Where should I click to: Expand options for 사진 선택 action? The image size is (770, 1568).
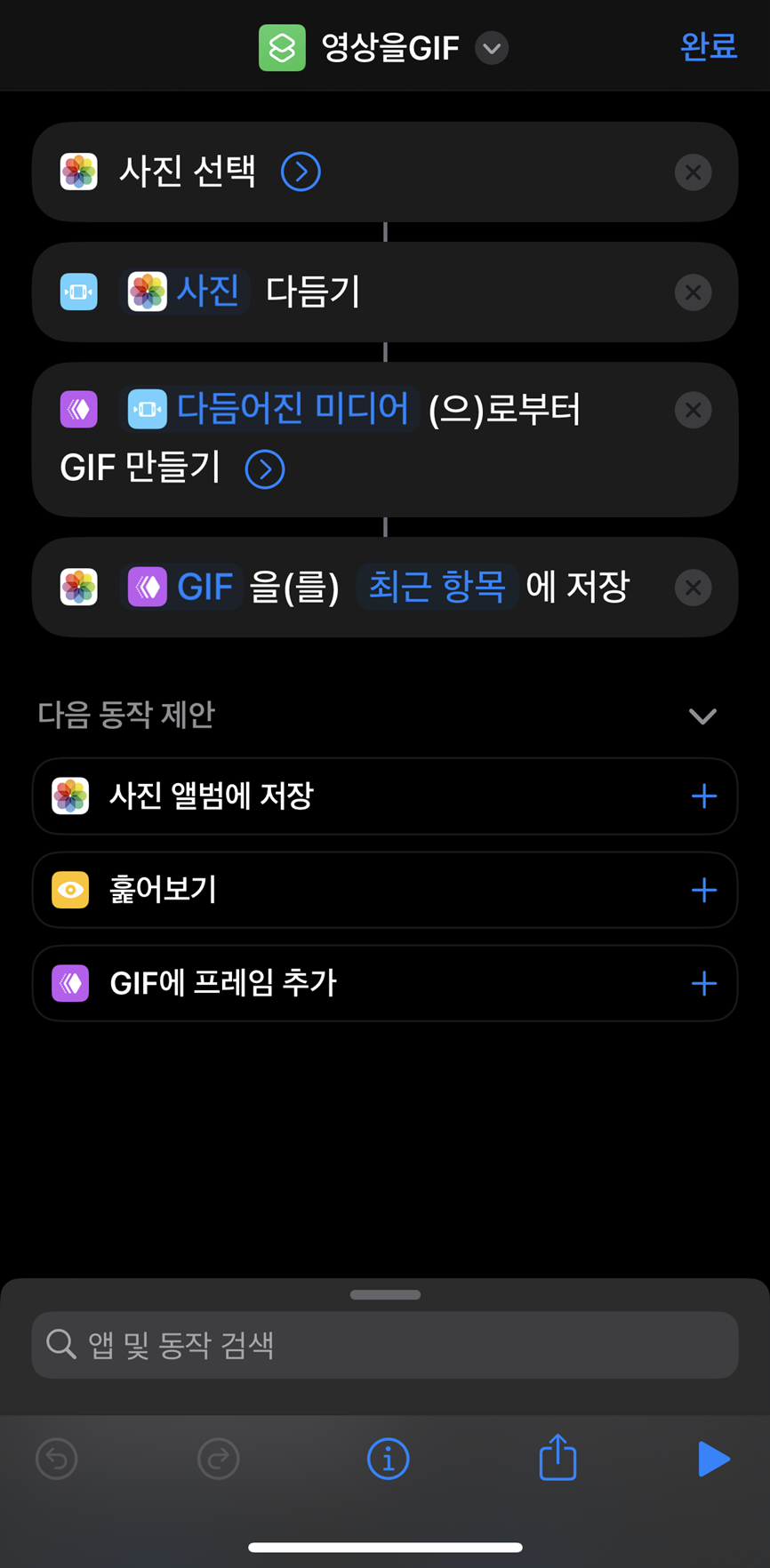pos(301,172)
